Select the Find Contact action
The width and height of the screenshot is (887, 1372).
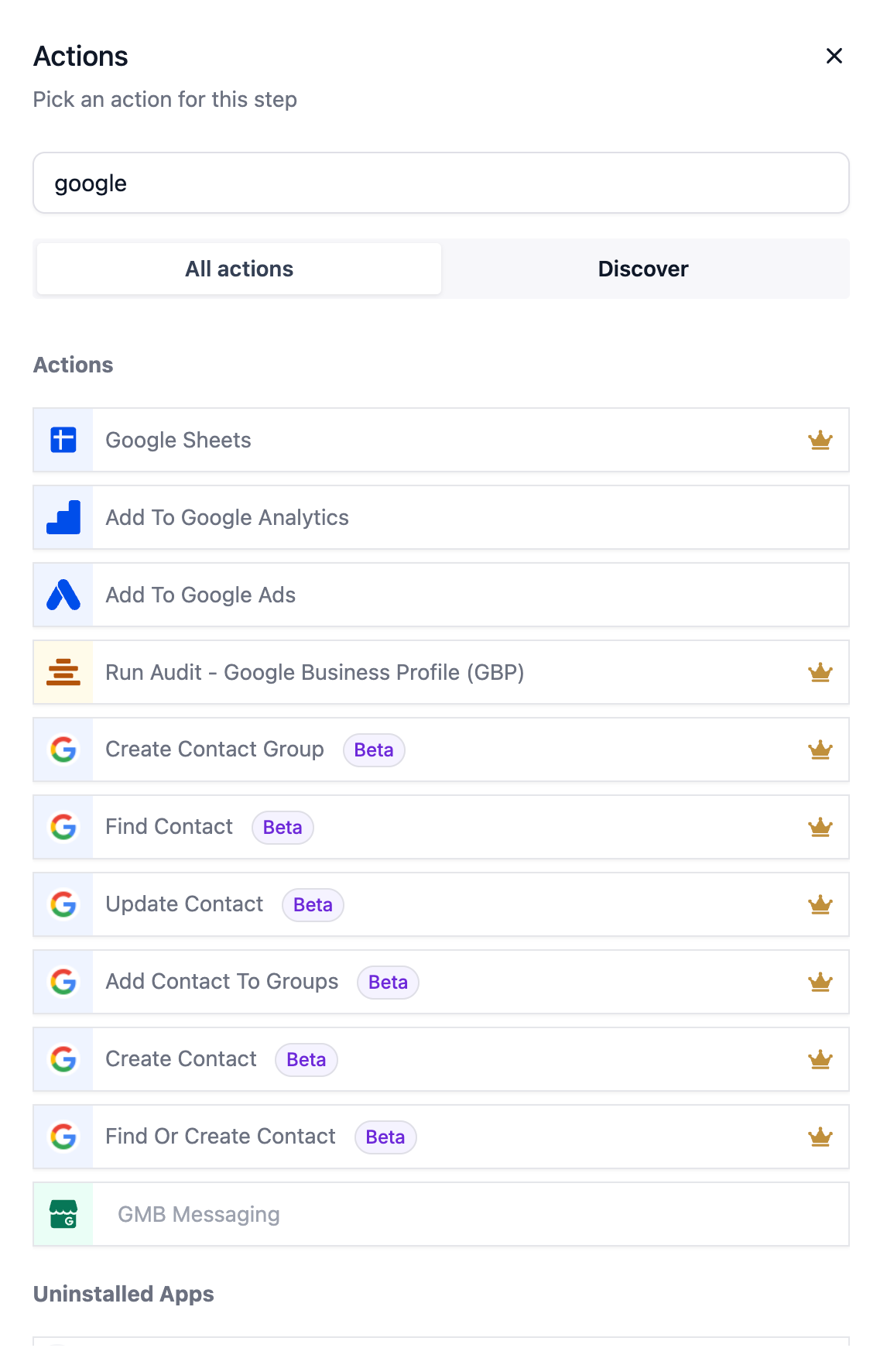(x=169, y=827)
